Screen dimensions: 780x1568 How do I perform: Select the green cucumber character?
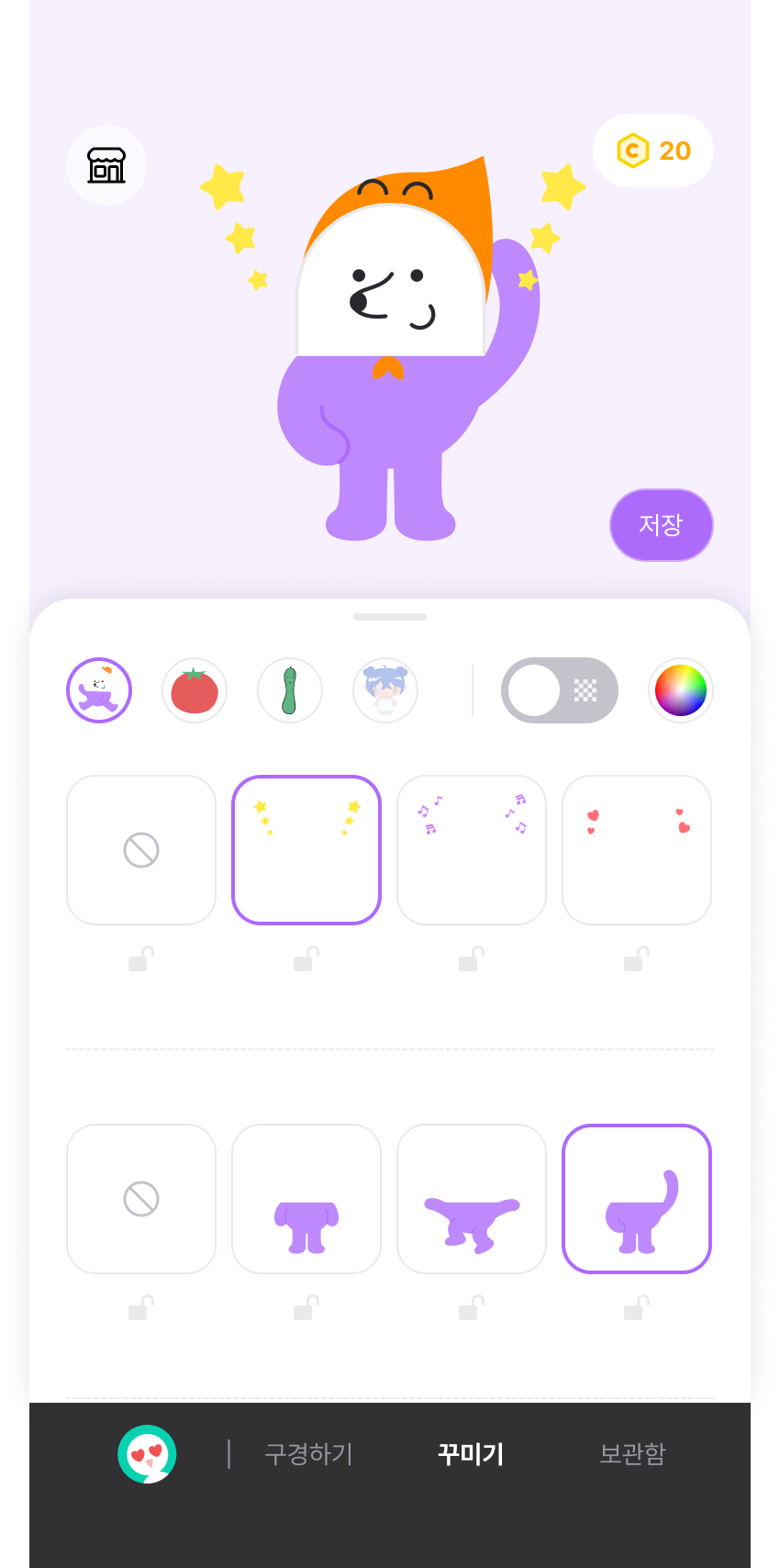(x=290, y=690)
